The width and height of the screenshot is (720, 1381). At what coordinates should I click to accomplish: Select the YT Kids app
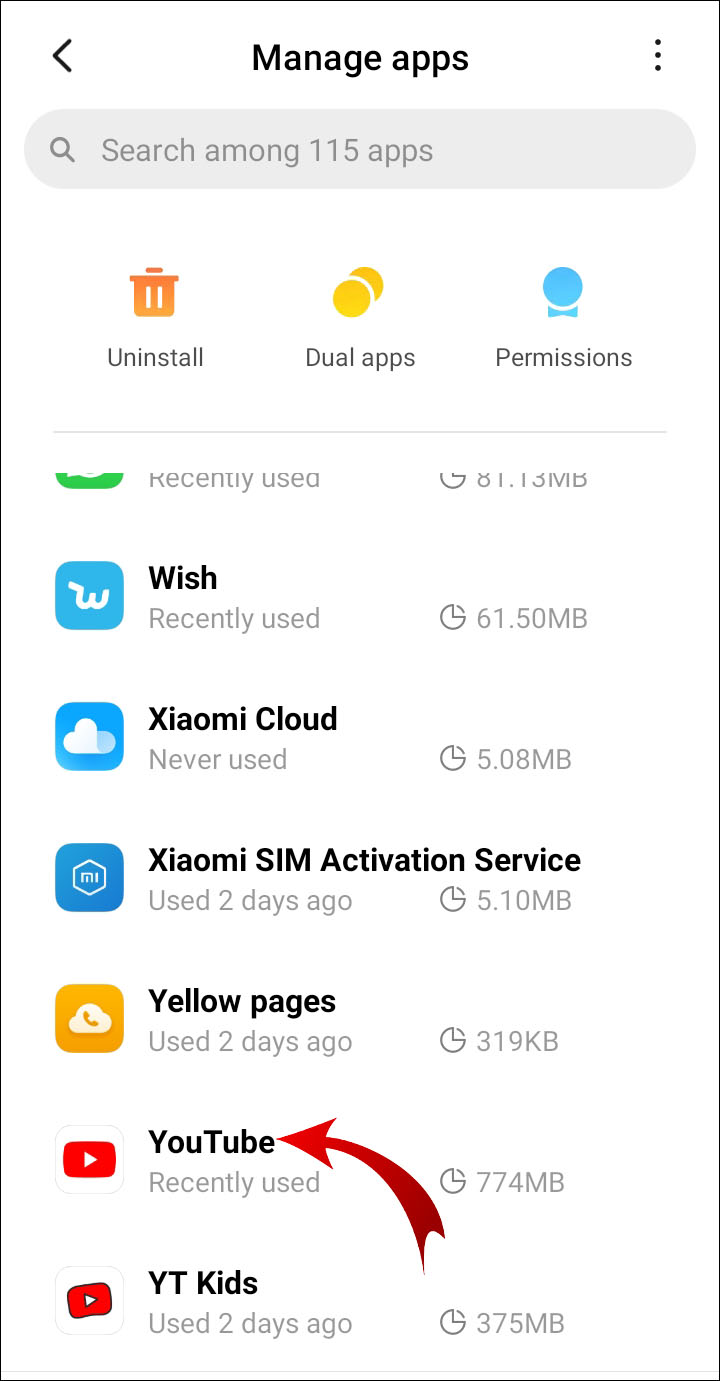coord(360,1302)
